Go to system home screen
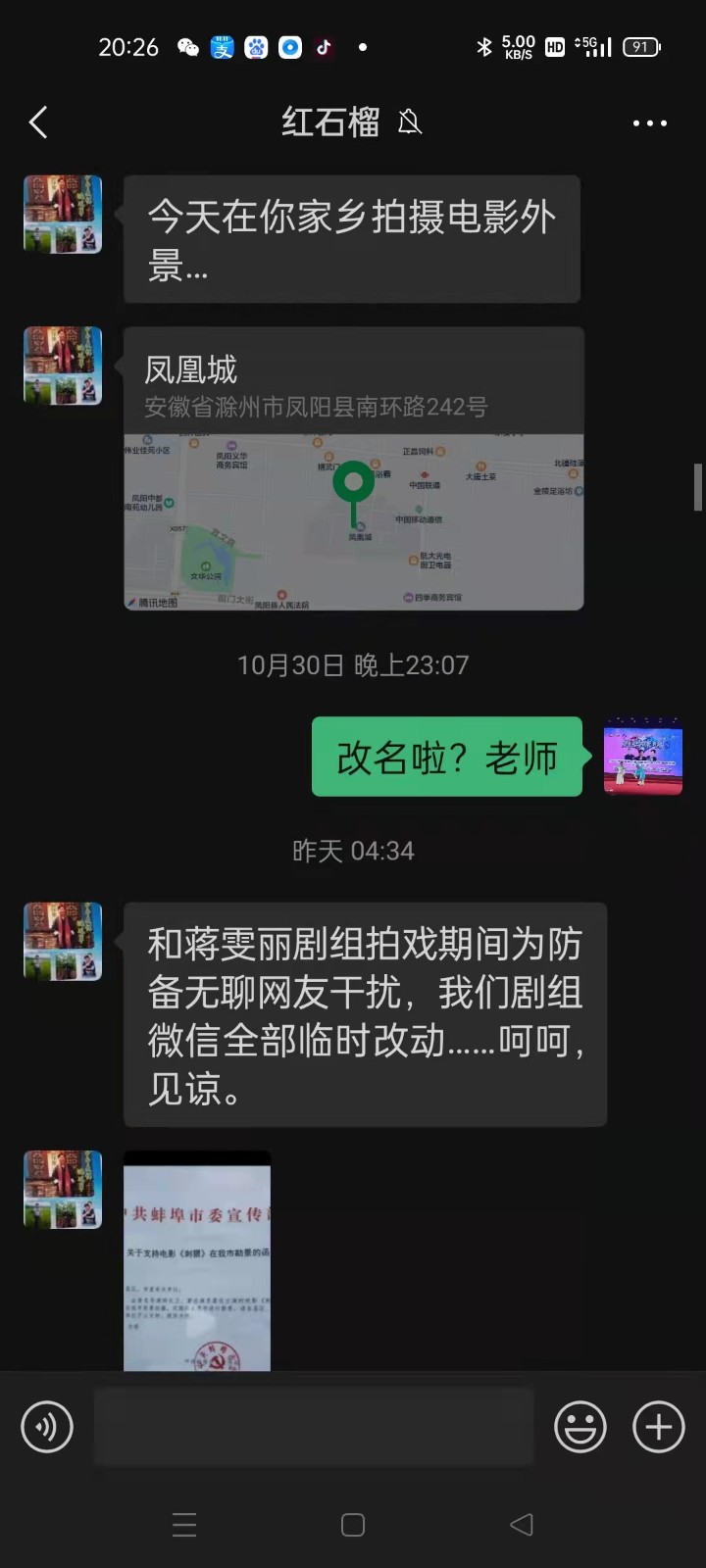This screenshot has height=1568, width=706. 353,1525
